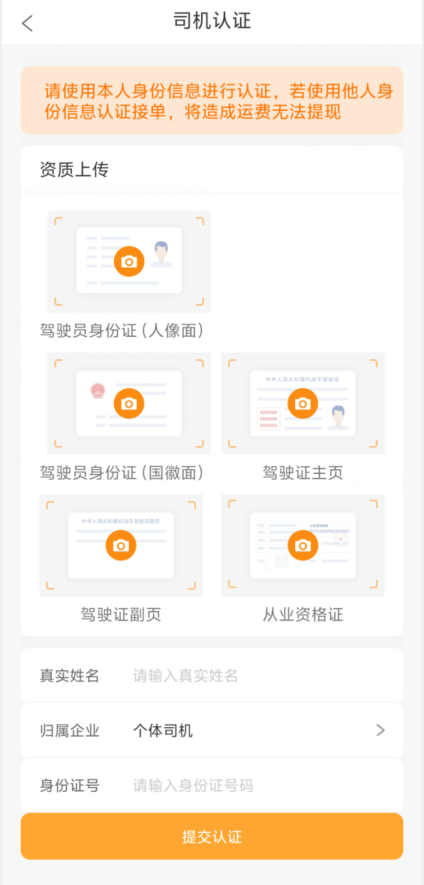Open the 归属企业 company selector
The width and height of the screenshot is (424, 885).
tap(212, 730)
